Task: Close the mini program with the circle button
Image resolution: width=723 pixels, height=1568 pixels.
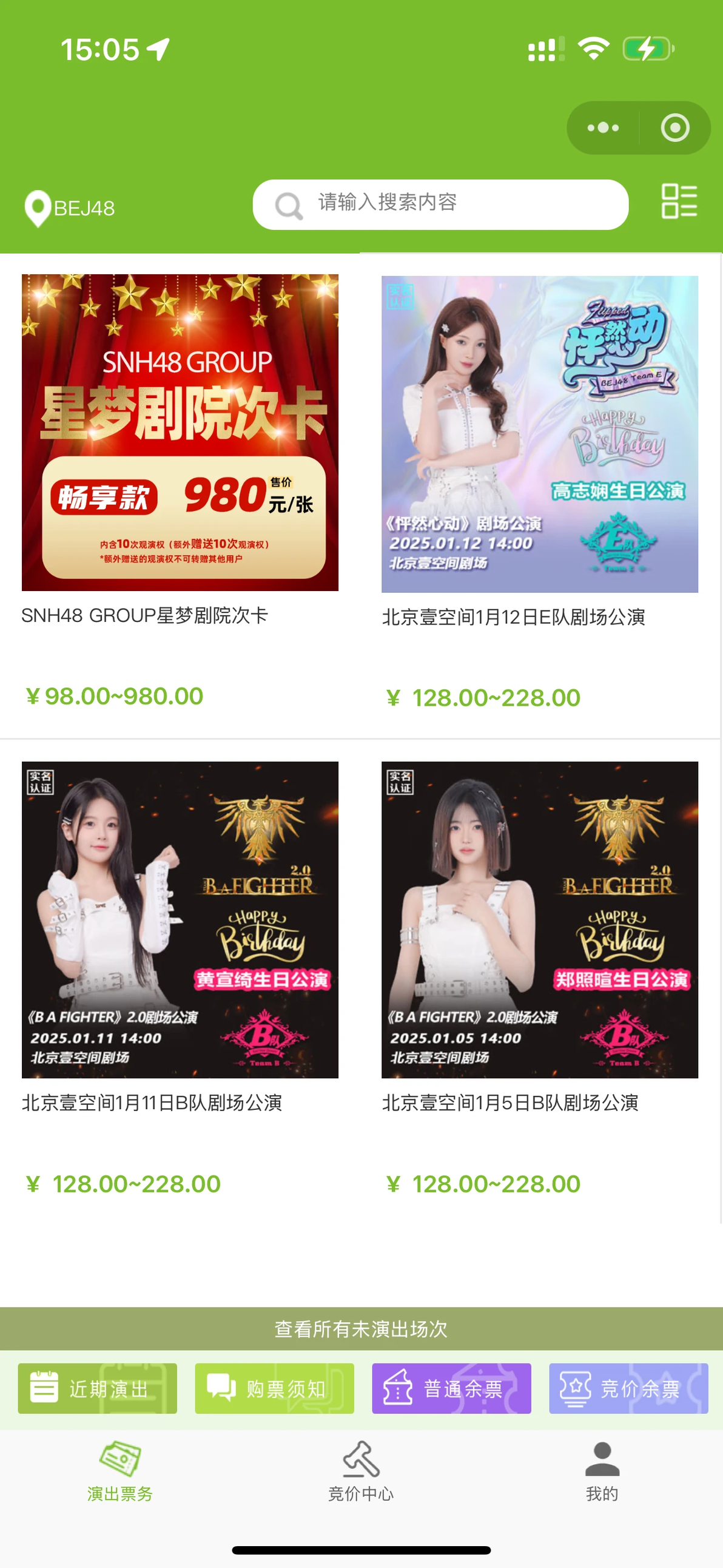Action: point(675,128)
